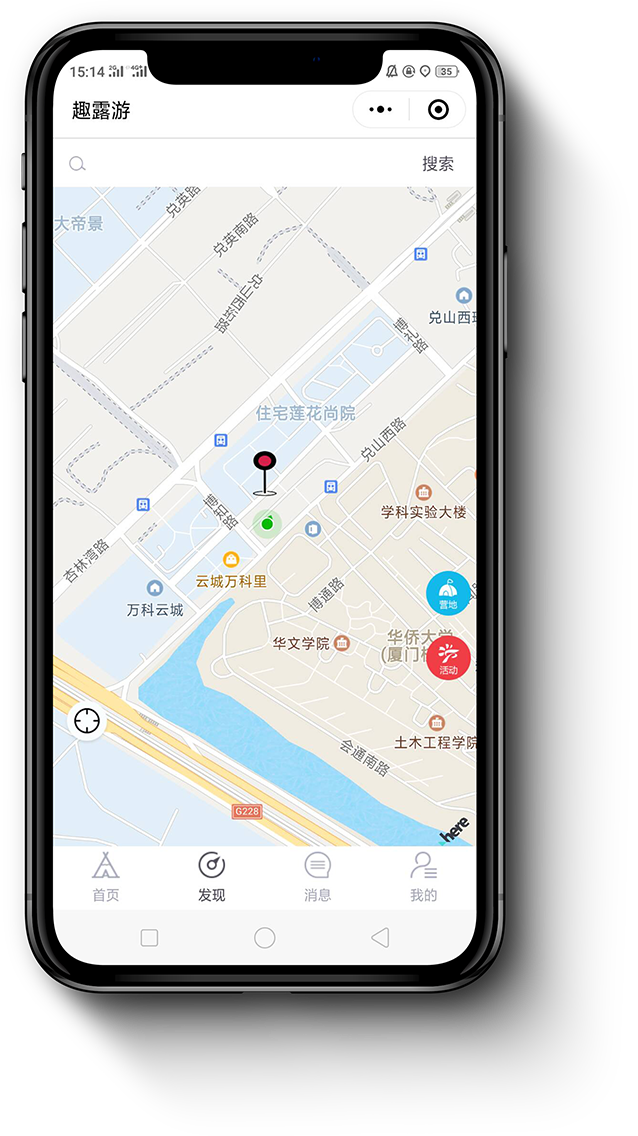Select the red map pin marker
Screen dimensions: 638x1136
click(x=264, y=465)
